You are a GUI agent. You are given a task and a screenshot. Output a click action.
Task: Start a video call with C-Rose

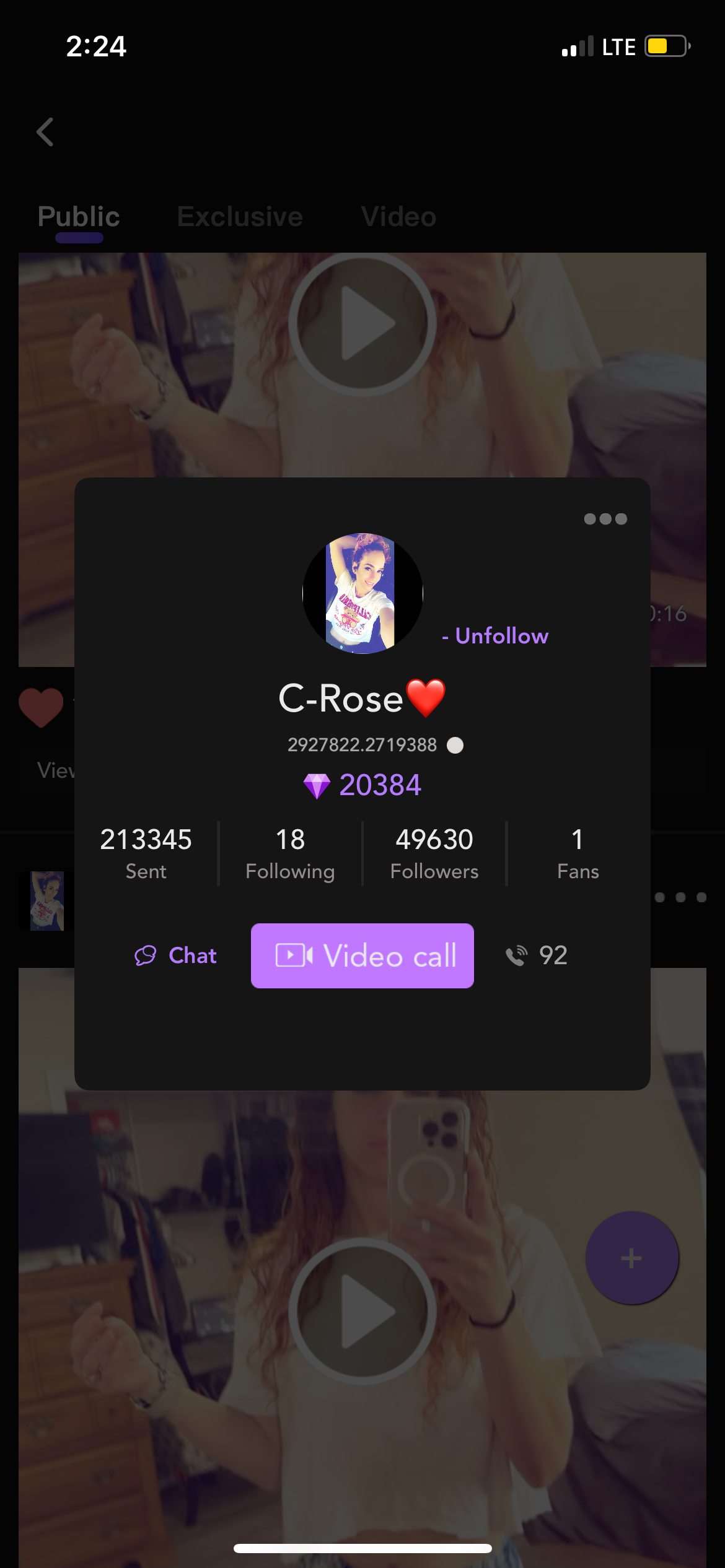tap(362, 956)
